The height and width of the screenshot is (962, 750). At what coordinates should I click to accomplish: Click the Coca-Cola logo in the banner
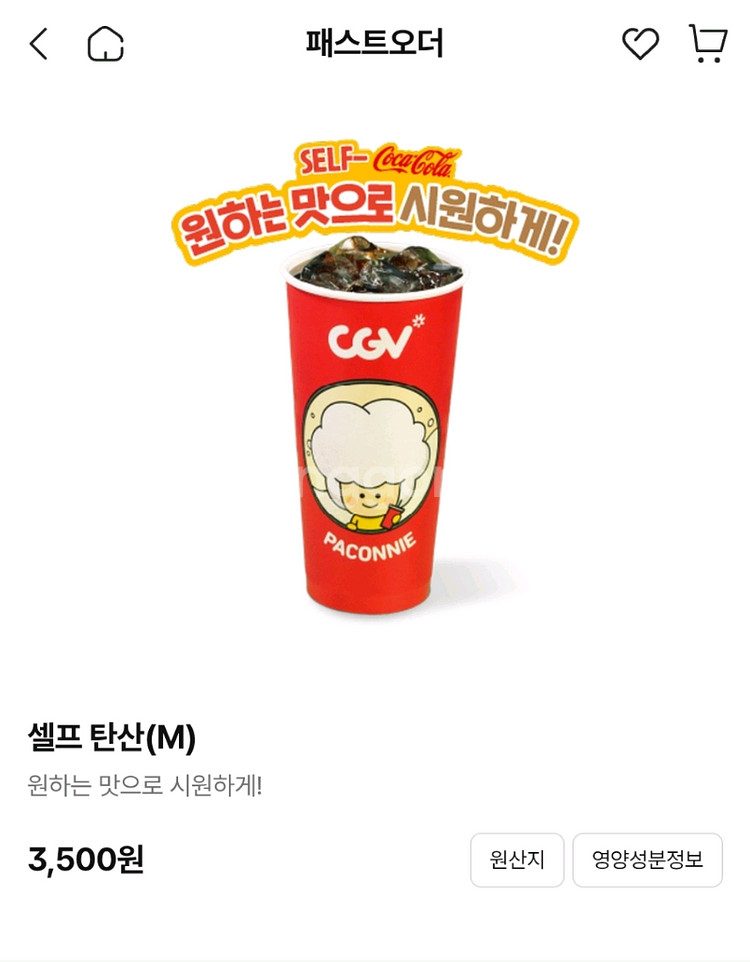(x=412, y=162)
